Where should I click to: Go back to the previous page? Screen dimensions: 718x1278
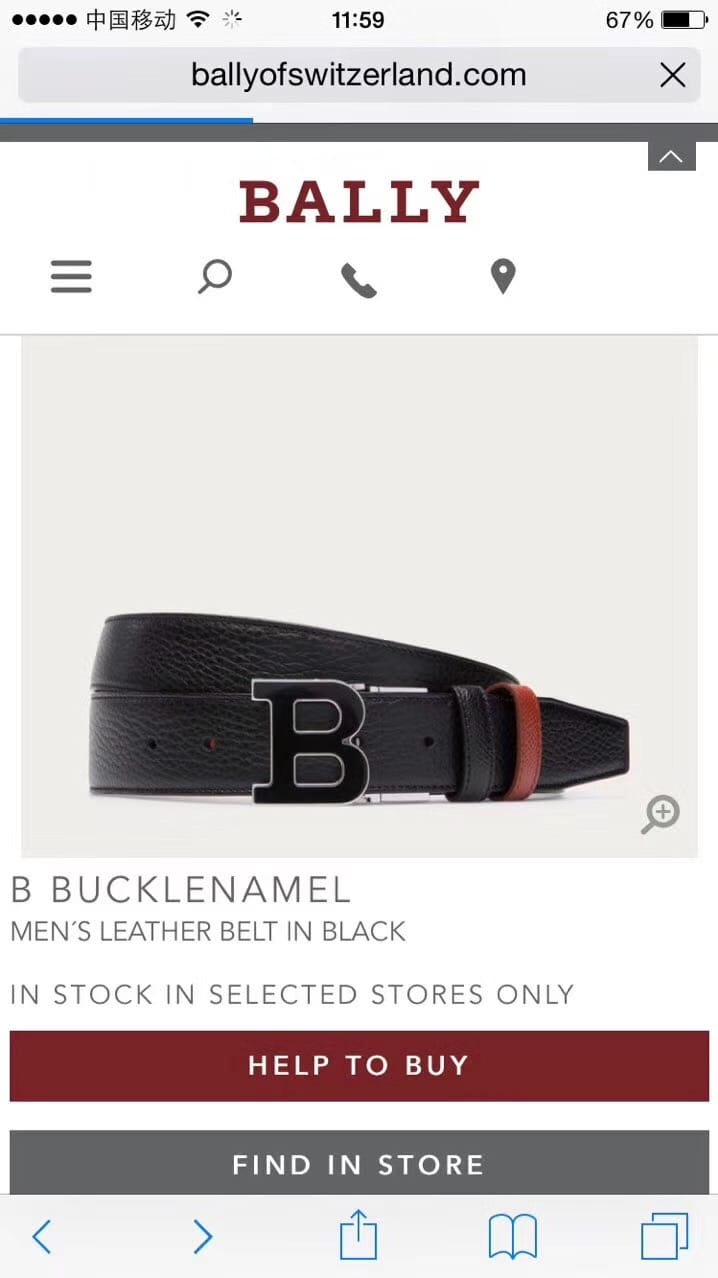[42, 1237]
